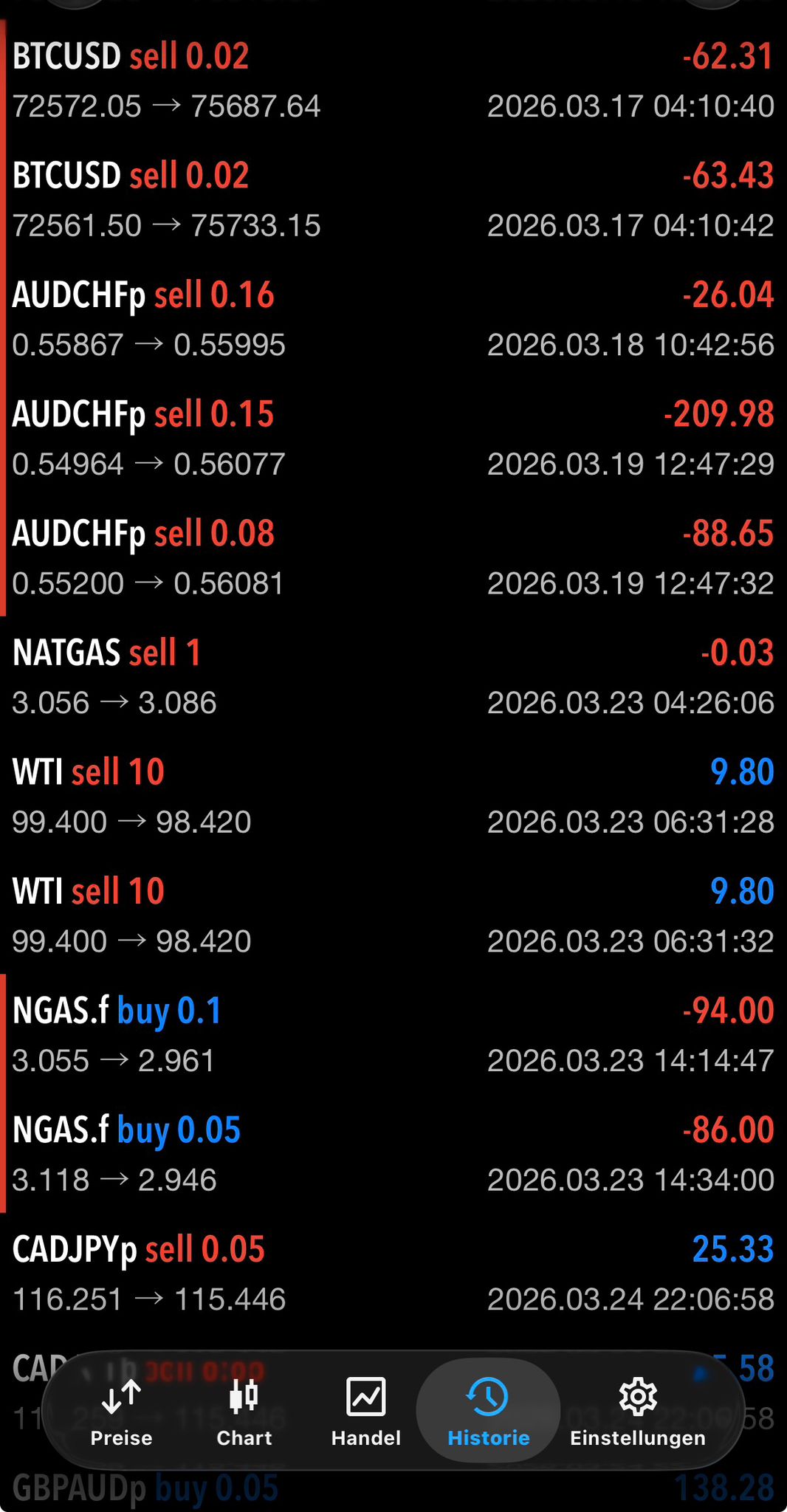The image size is (787, 1512).
Task: Go to the Handel tab
Action: click(365, 1410)
